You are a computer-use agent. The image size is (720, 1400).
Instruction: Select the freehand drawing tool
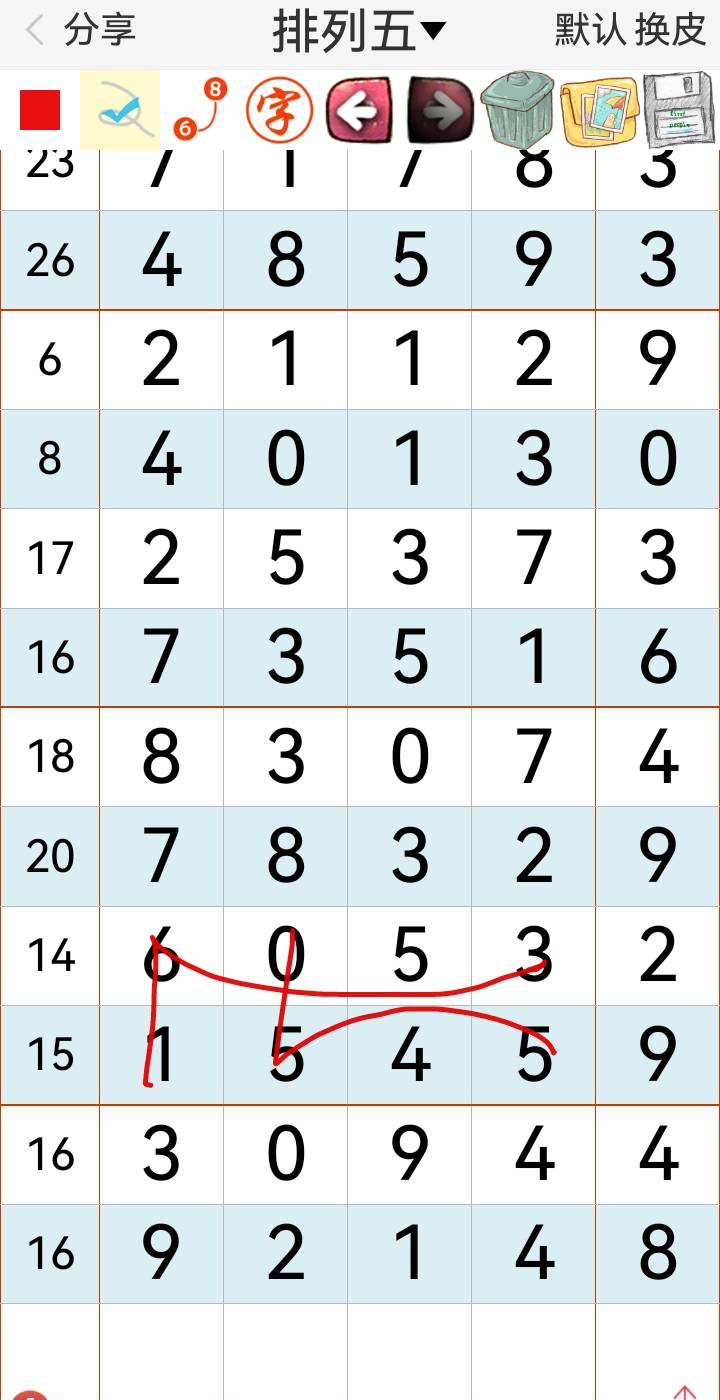tap(119, 110)
